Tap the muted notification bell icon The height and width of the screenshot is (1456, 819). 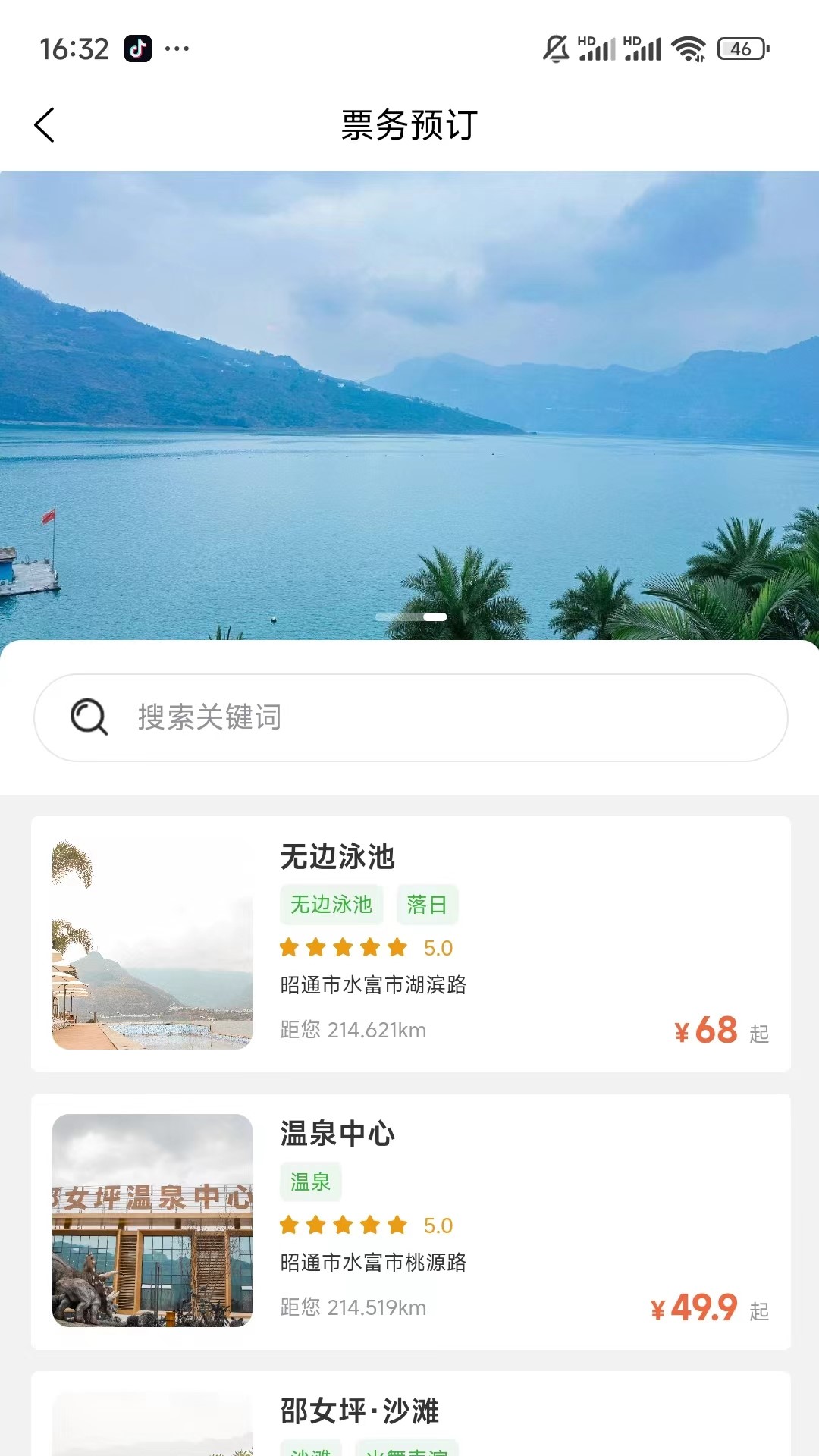click(554, 47)
